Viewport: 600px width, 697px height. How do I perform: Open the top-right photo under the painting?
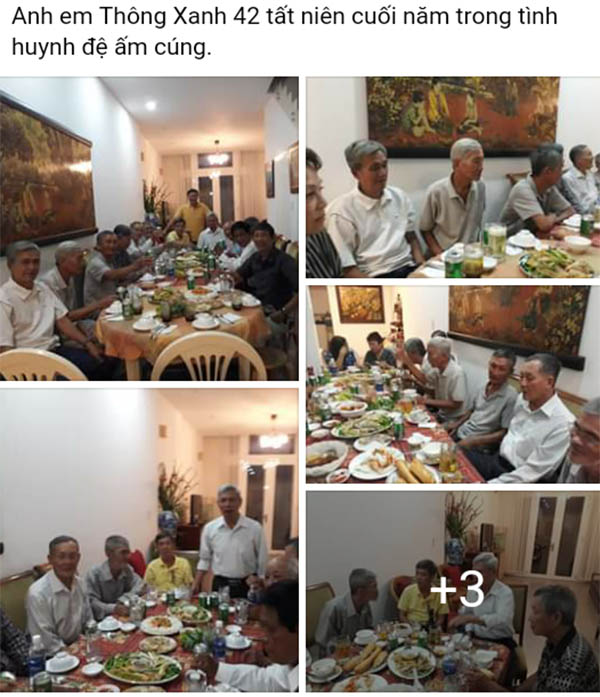pyautogui.click(x=452, y=177)
